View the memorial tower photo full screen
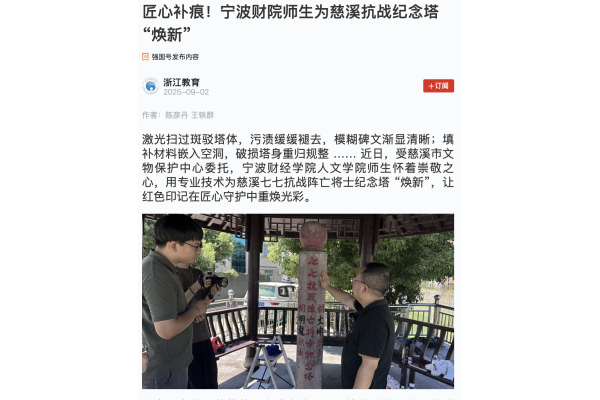 [x=297, y=300]
